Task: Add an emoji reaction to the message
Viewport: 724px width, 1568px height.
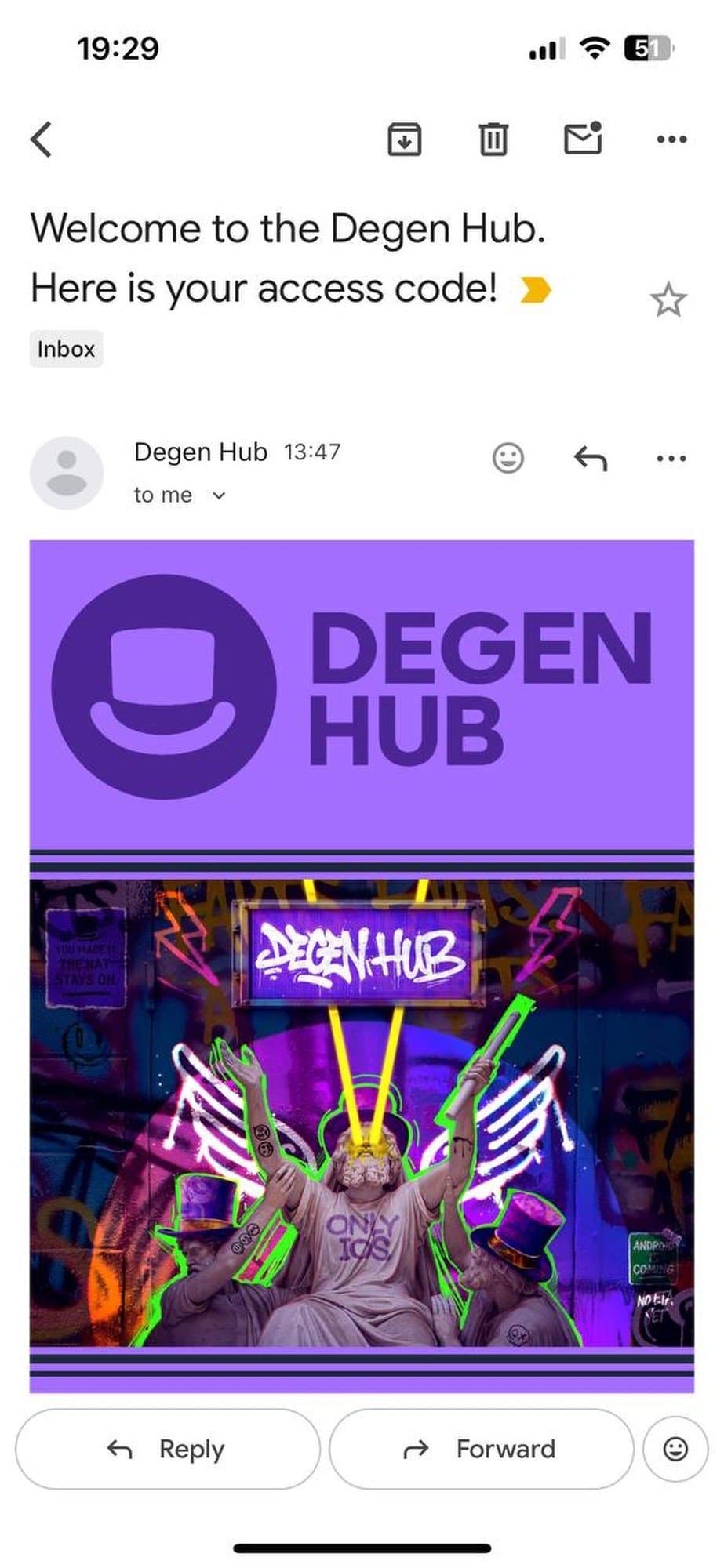Action: (508, 459)
